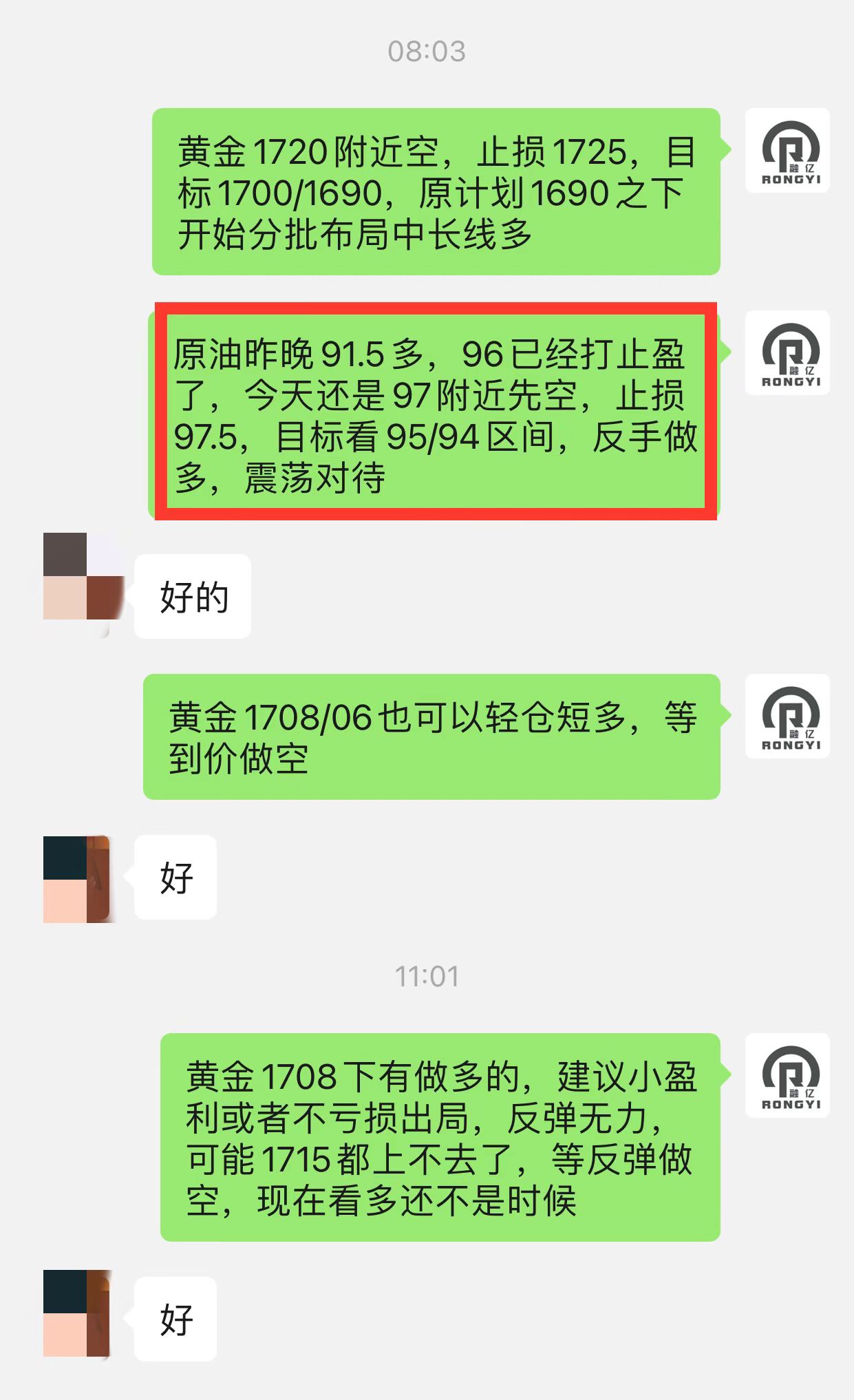This screenshot has width=854, height=1400.
Task: Tap RONGYI avatar beside the 黄金1708/06 message
Action: [787, 717]
